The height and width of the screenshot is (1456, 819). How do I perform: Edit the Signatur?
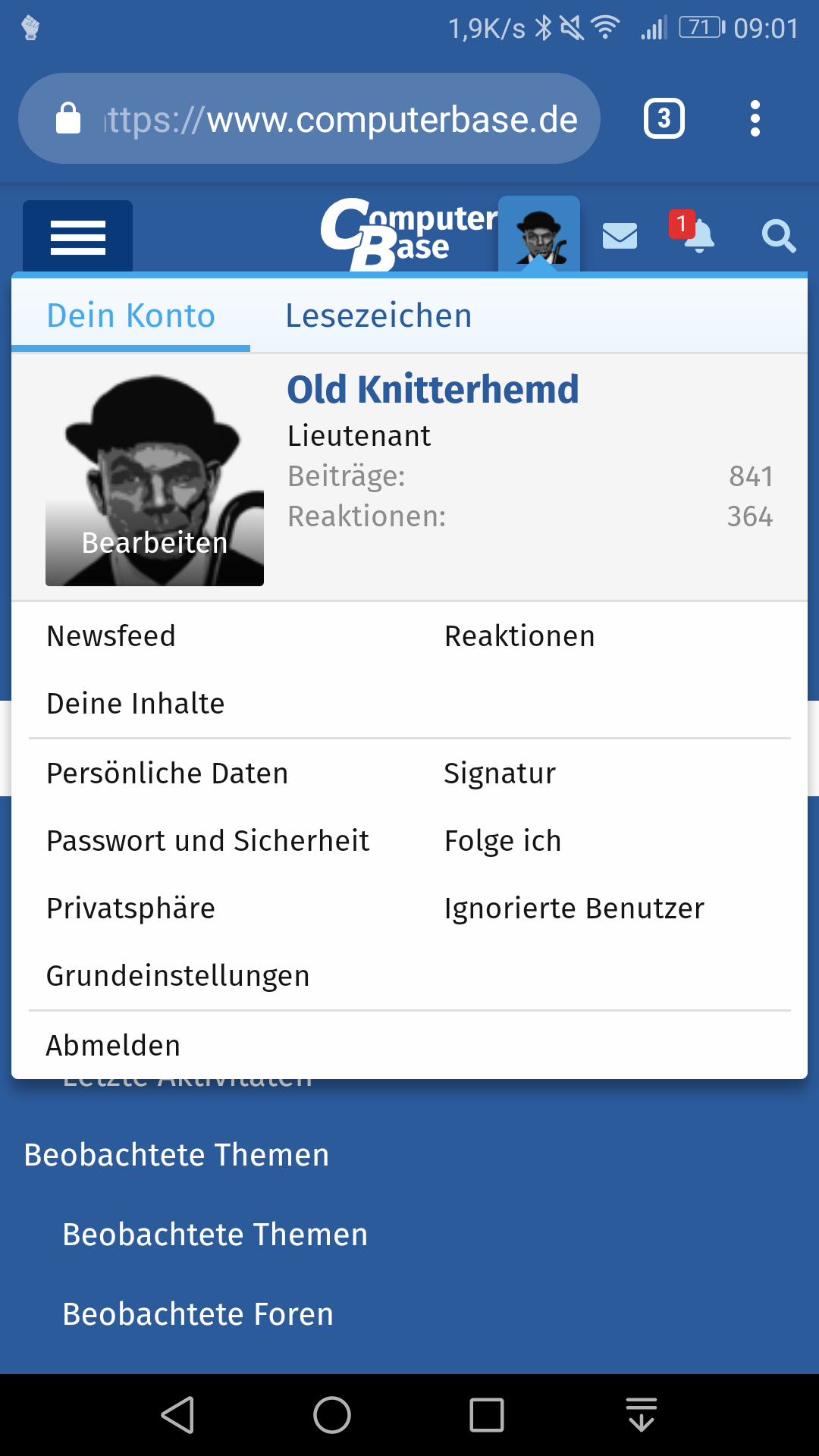pyautogui.click(x=500, y=773)
